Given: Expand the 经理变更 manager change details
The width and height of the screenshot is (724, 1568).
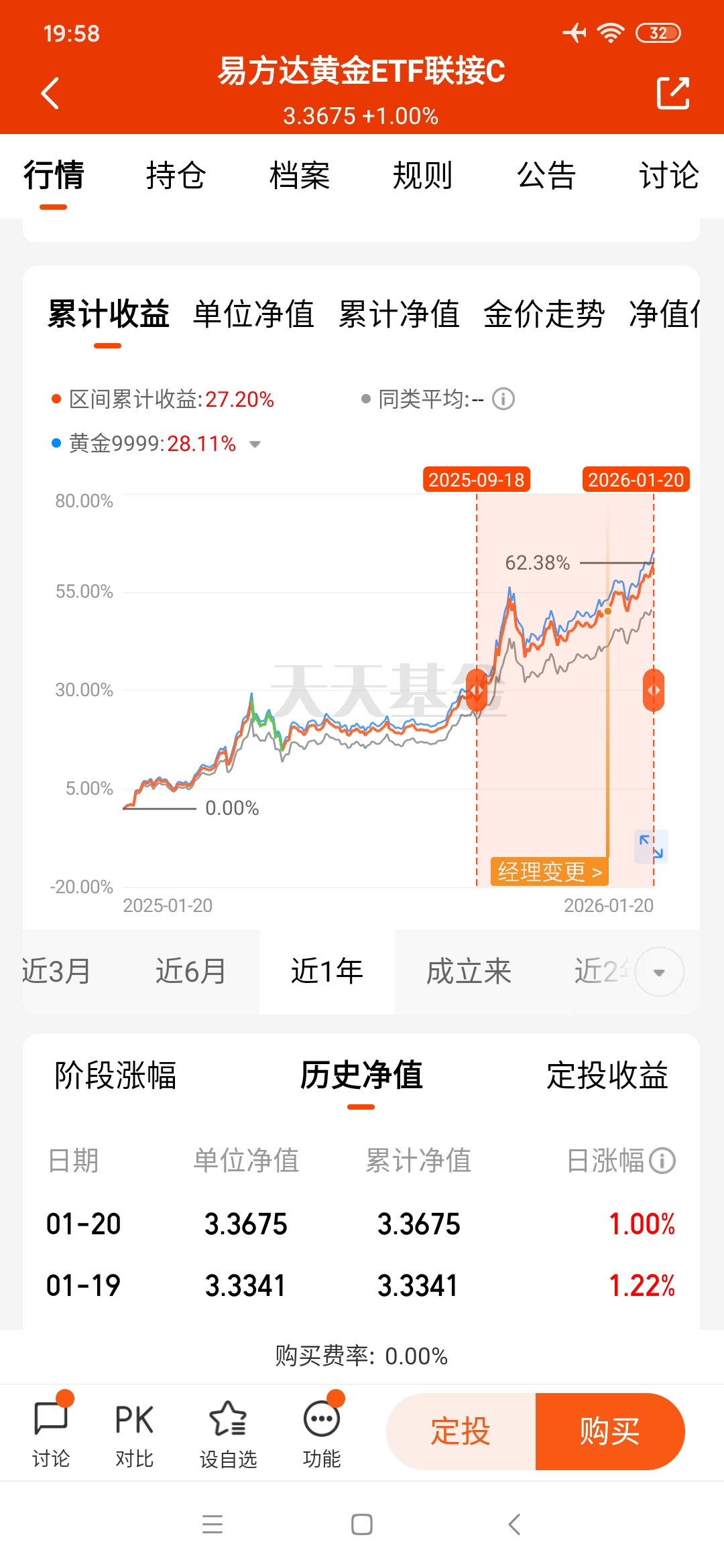Looking at the screenshot, I should pos(549,872).
